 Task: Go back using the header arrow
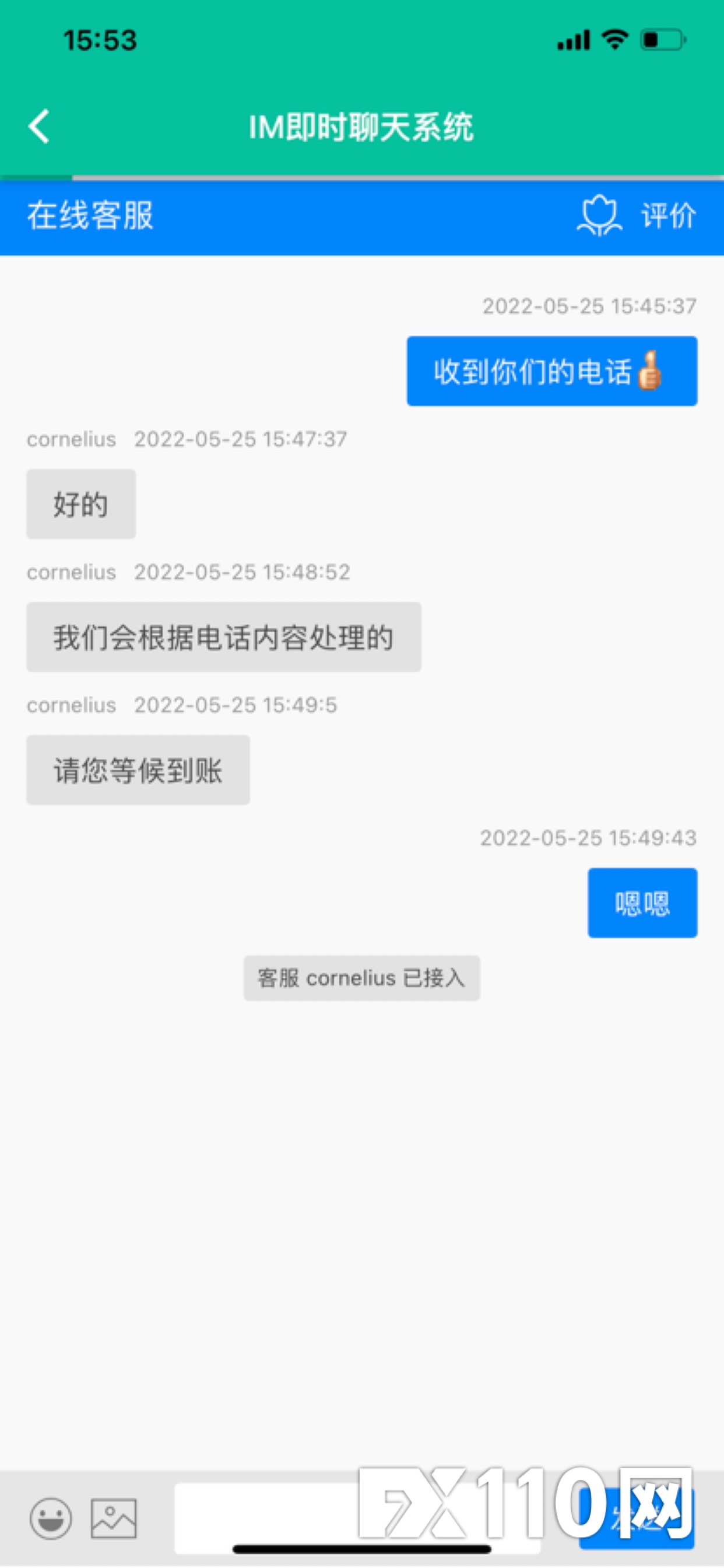click(x=39, y=127)
